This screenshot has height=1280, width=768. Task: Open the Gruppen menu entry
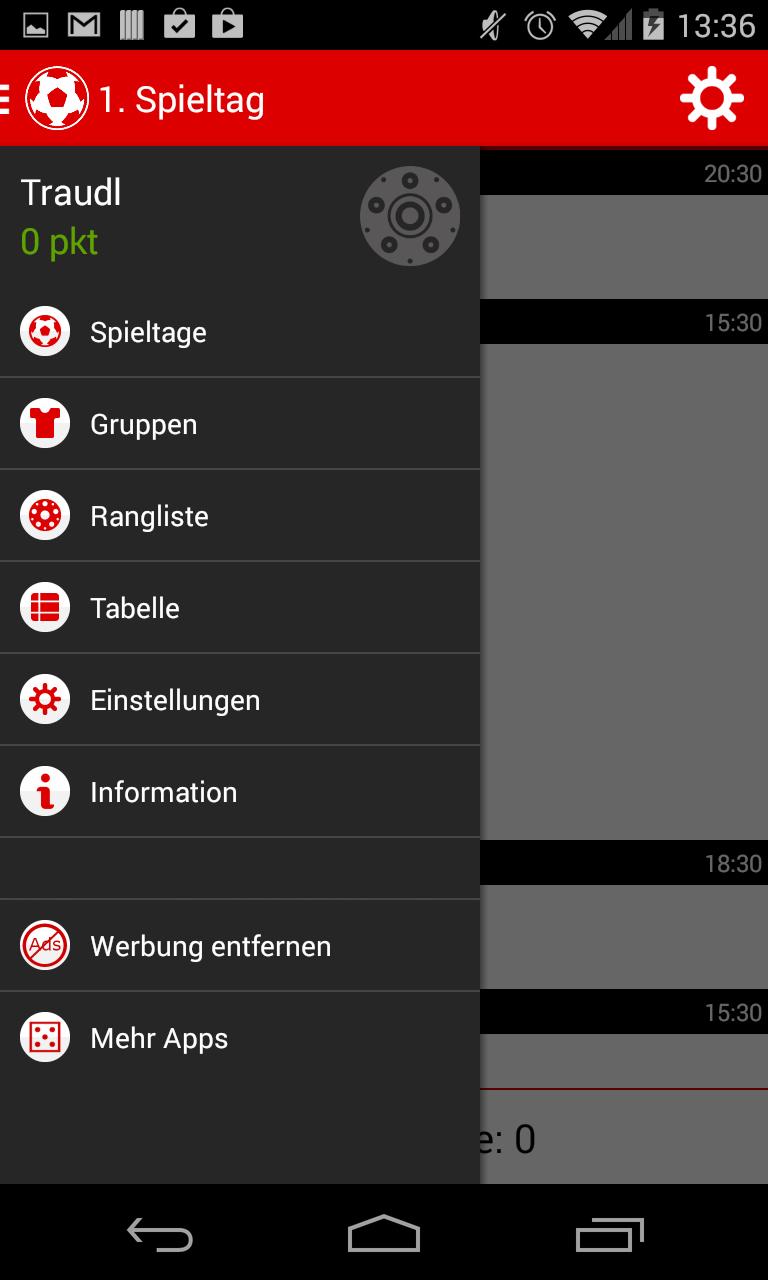(x=144, y=423)
